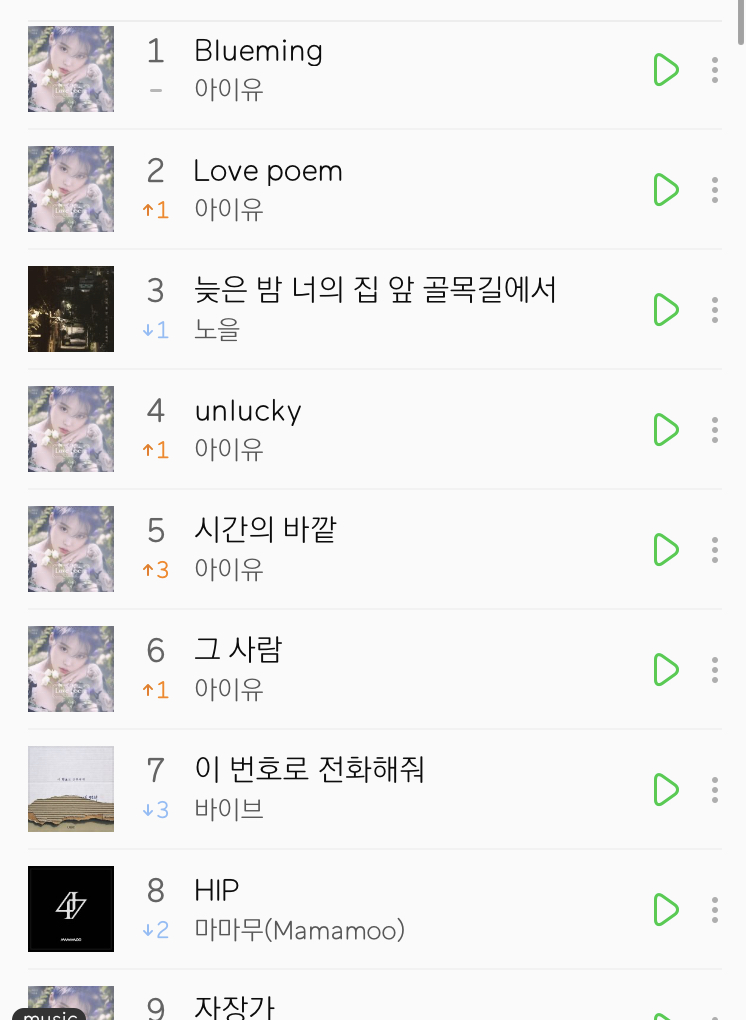Open the HIP track row
Image resolution: width=746 pixels, height=1020 pixels.
coord(400,910)
